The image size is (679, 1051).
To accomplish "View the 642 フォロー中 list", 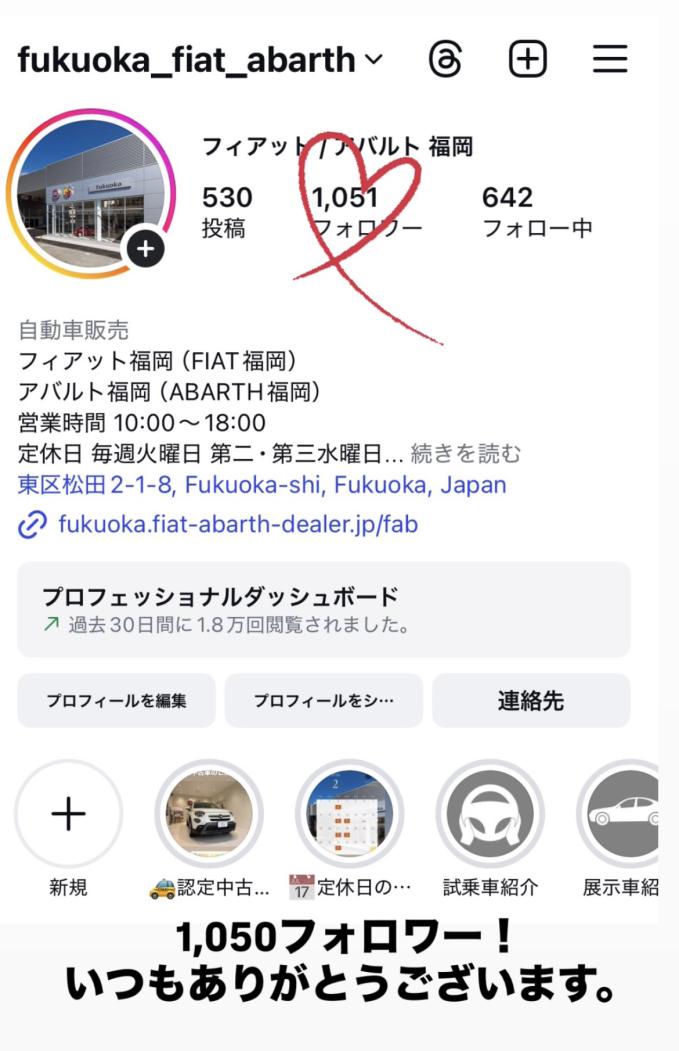I will 537,212.
